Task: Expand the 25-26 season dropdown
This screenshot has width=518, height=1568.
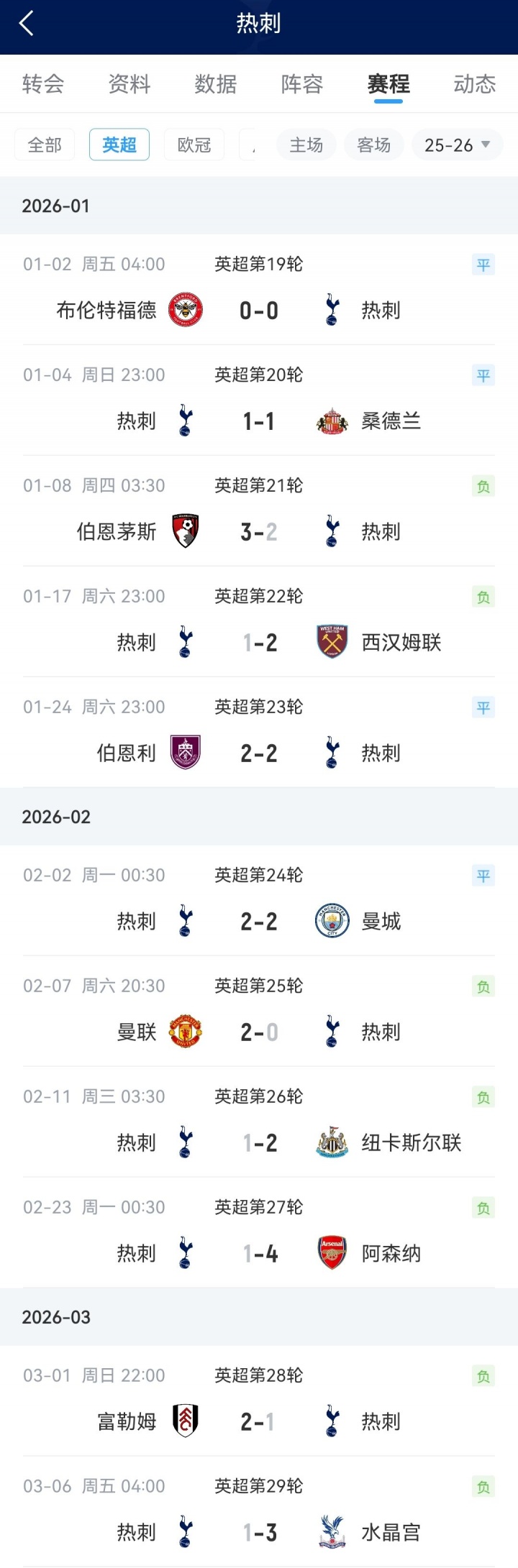Action: [457, 145]
